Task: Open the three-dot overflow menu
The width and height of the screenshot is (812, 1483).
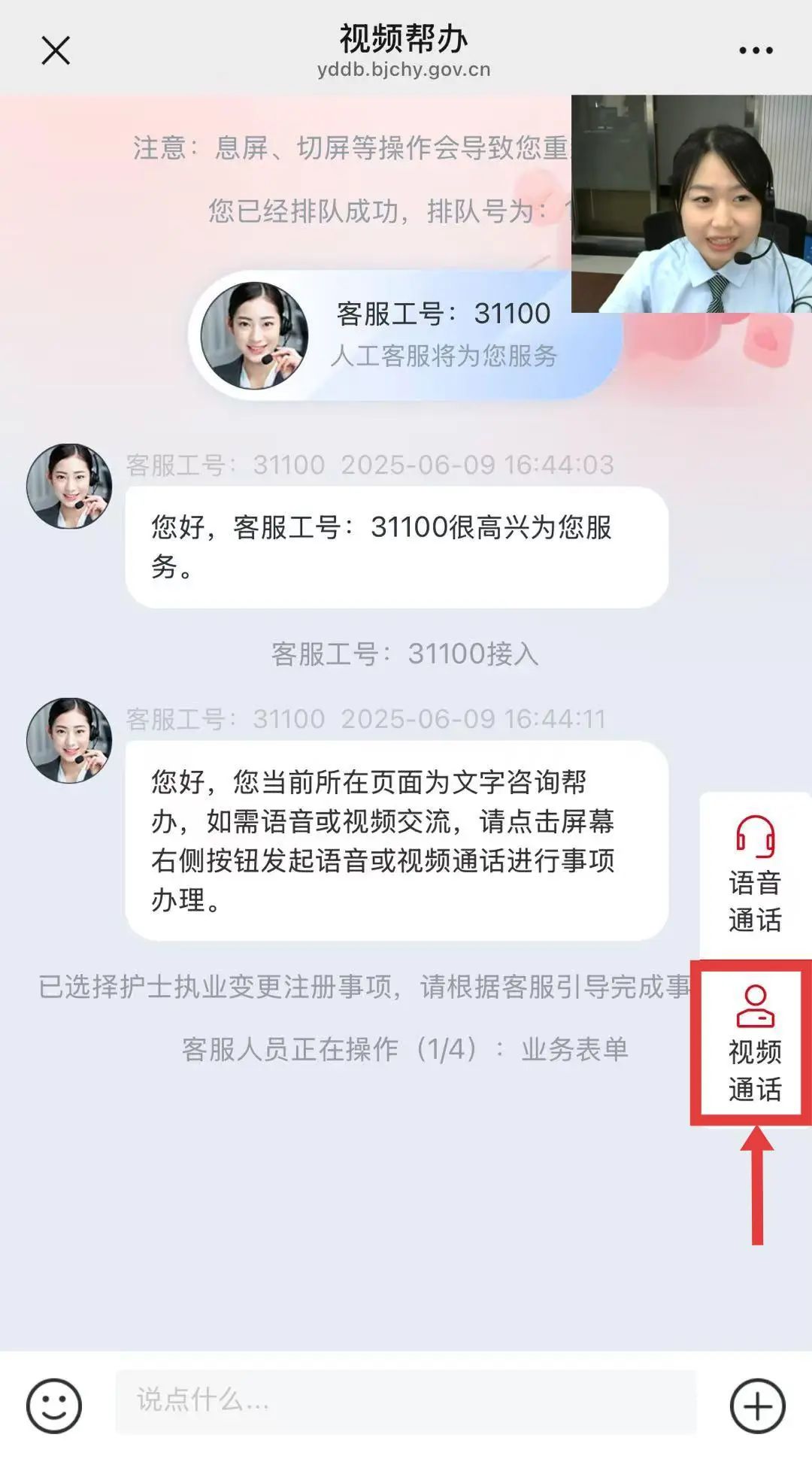Action: [x=755, y=50]
